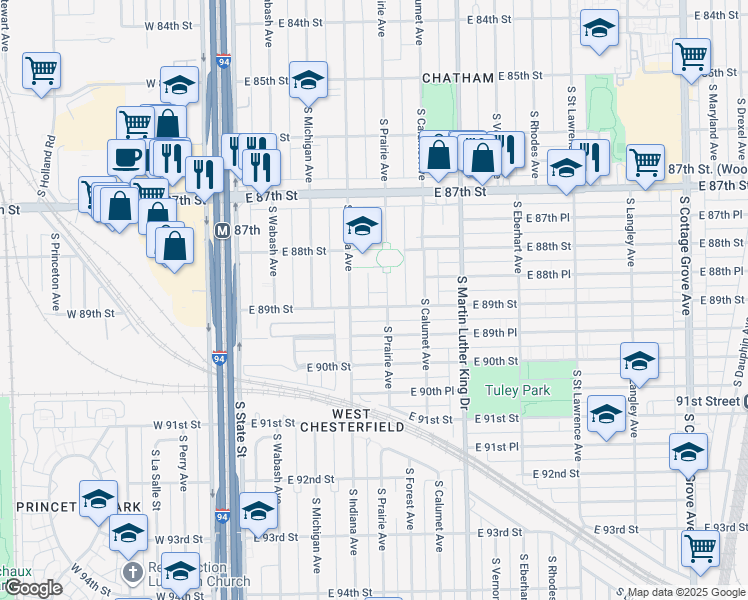Select the school marker near E 84th St
The width and height of the screenshot is (748, 600).
[600, 31]
